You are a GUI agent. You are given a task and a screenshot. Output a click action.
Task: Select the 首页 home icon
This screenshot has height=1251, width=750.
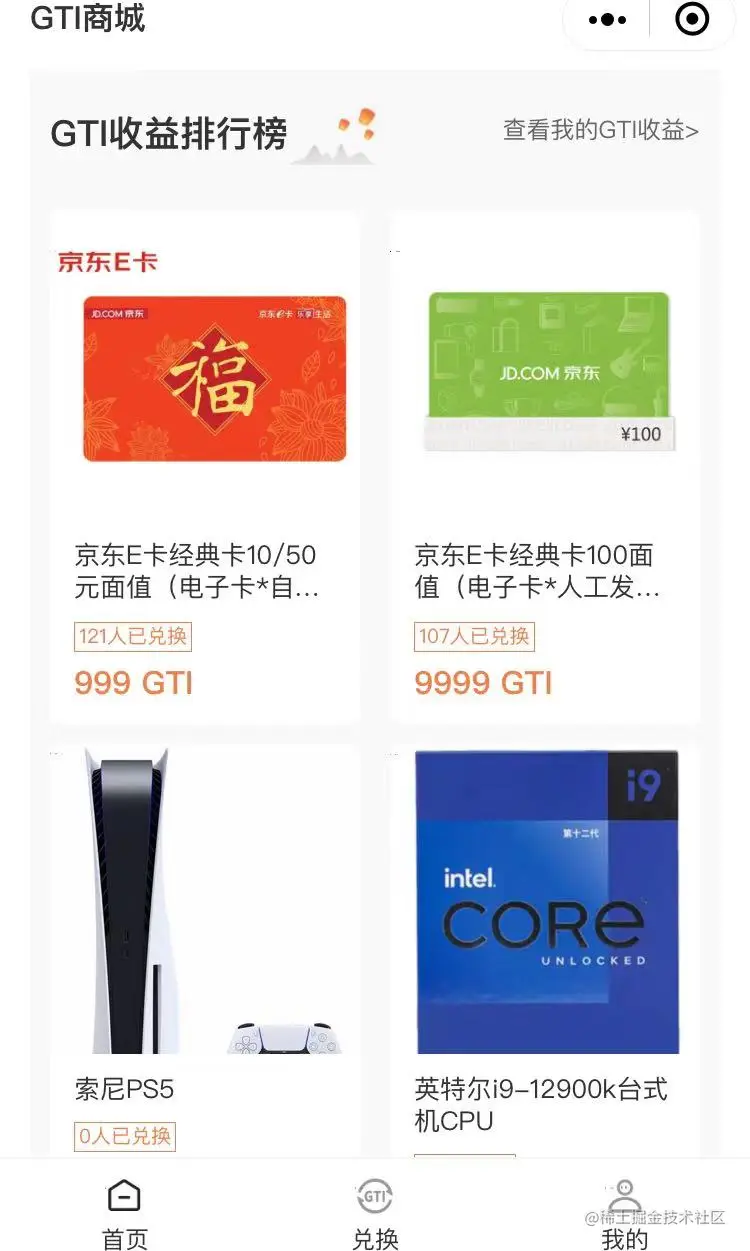pyautogui.click(x=122, y=1196)
